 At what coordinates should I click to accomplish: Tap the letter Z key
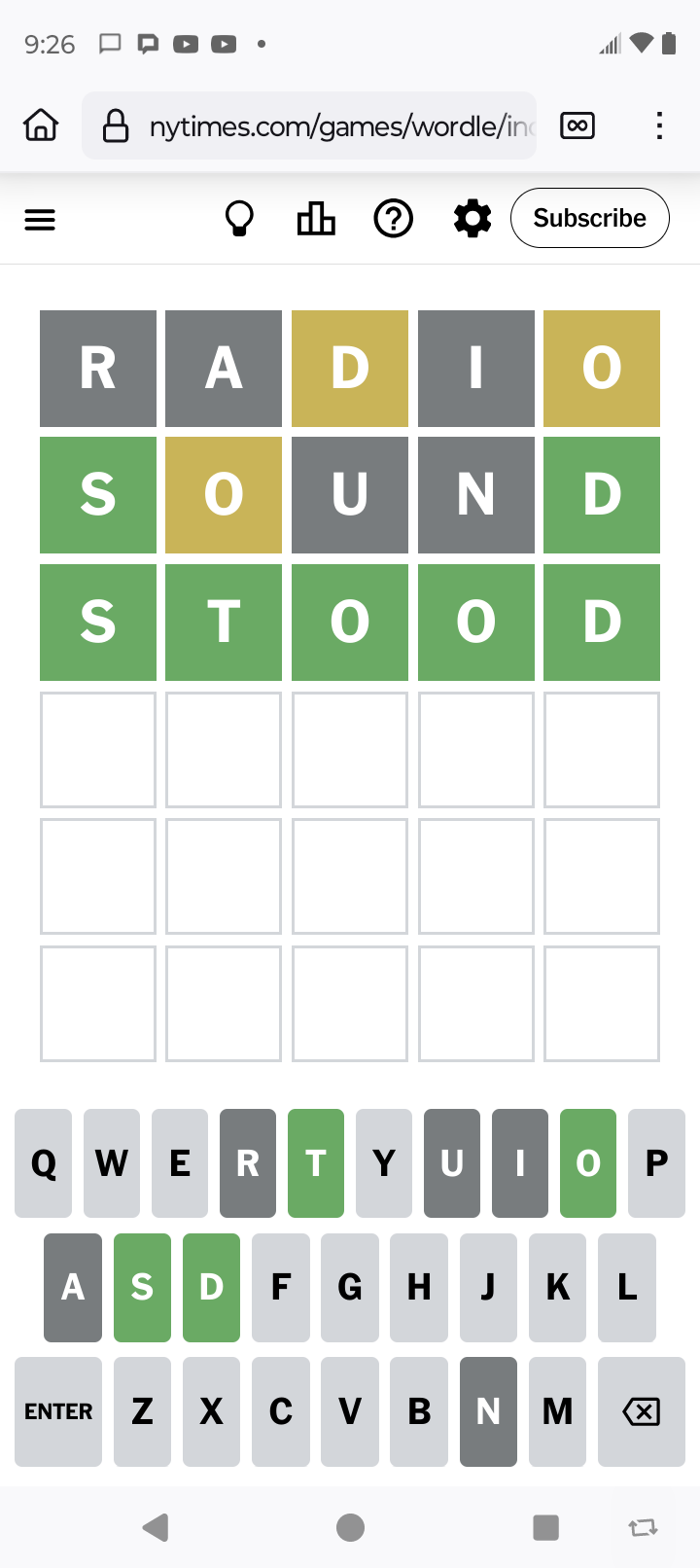click(x=142, y=1411)
